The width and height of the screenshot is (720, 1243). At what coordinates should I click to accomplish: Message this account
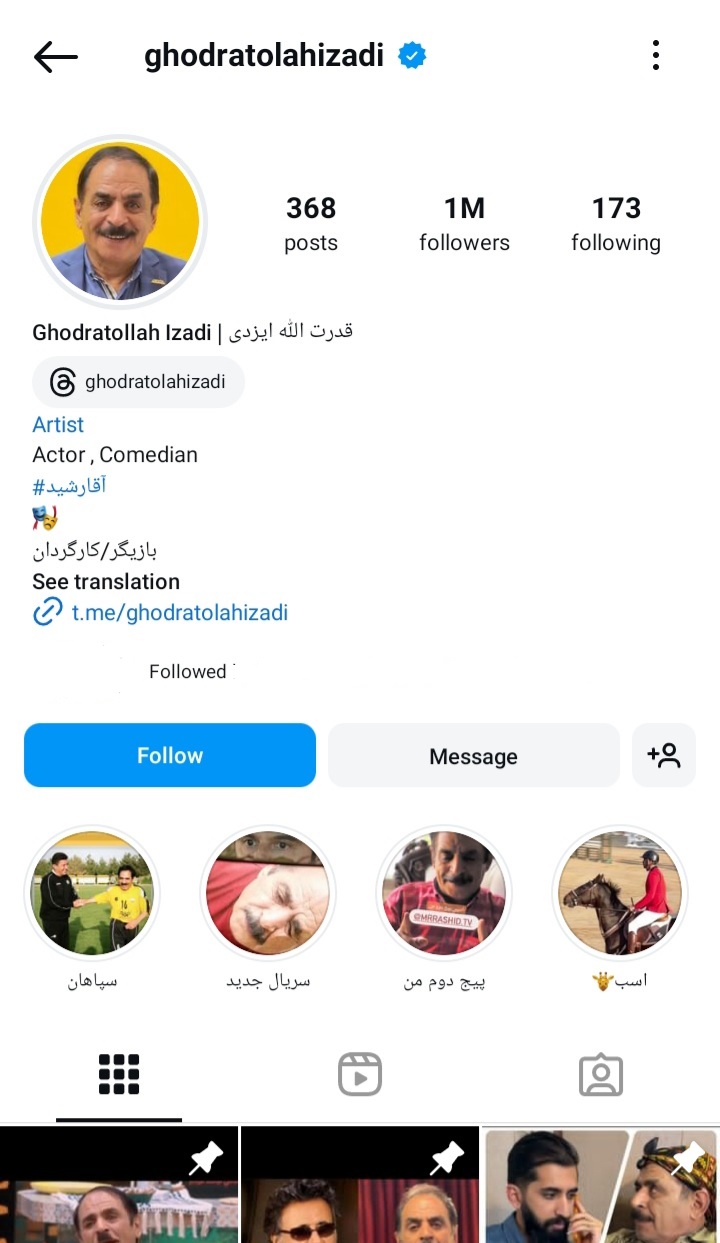click(473, 756)
